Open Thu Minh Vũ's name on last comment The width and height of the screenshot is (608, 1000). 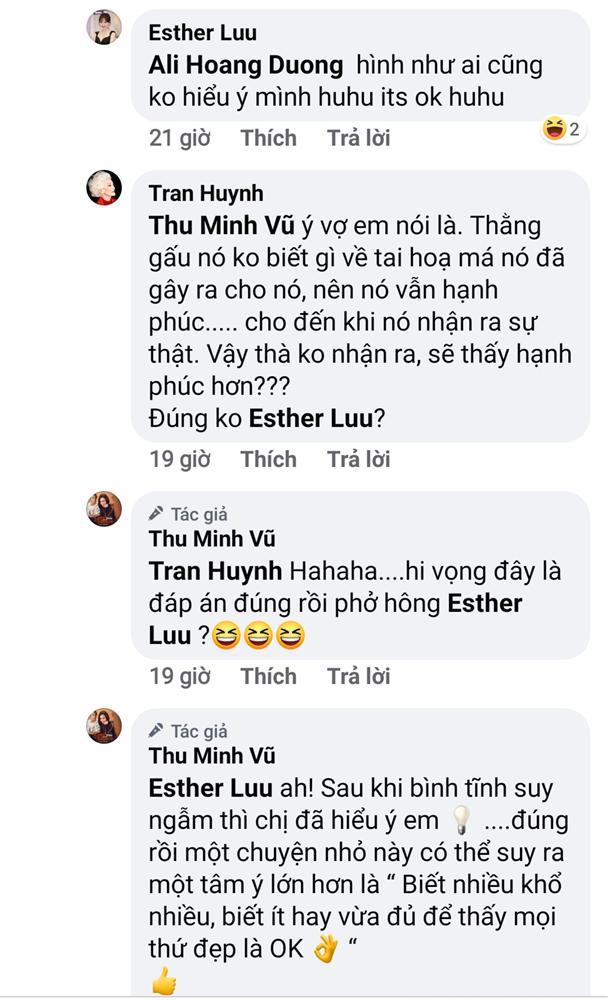212,756
